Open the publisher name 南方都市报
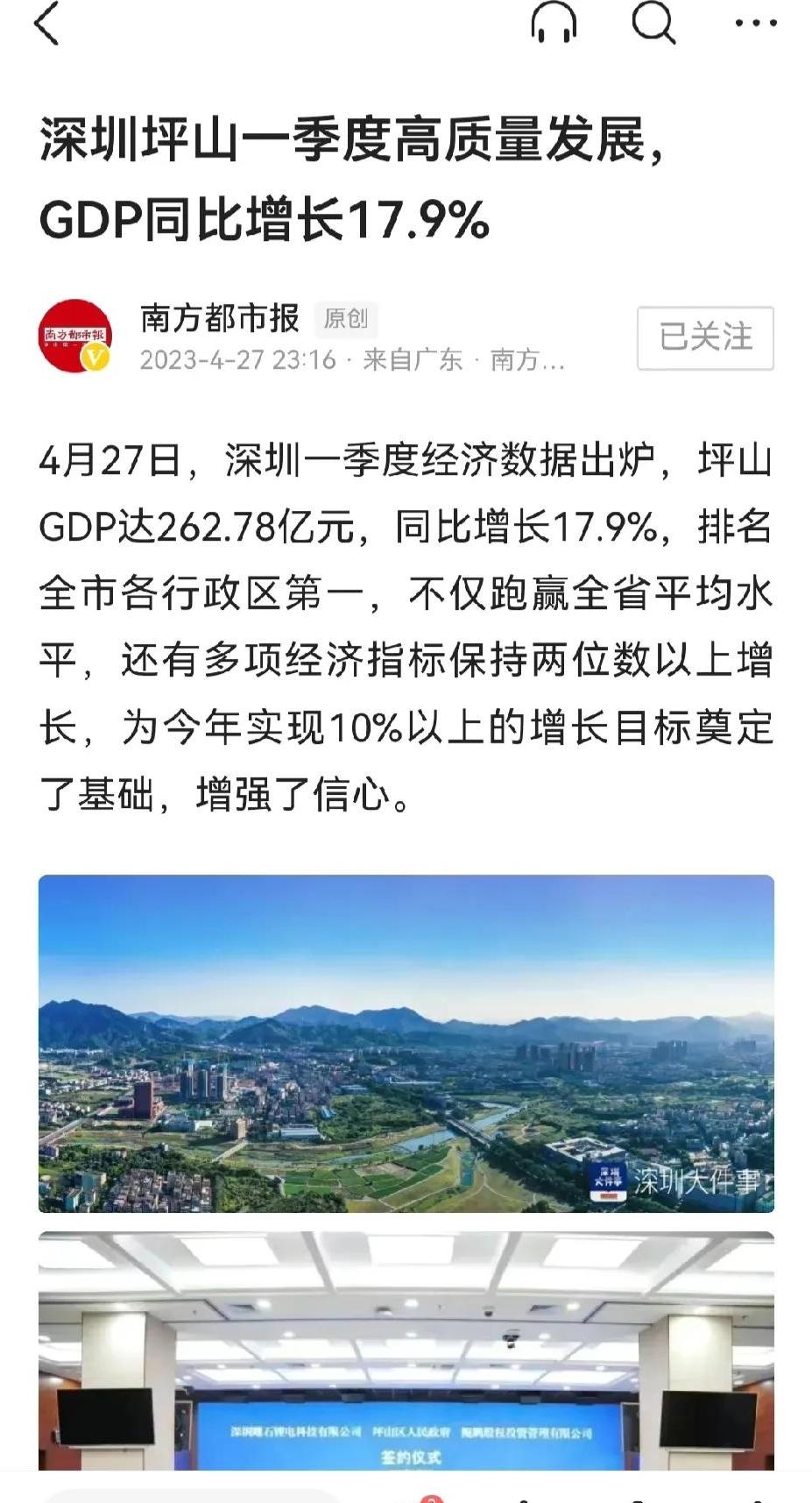This screenshot has height=1503, width=812. point(219,318)
